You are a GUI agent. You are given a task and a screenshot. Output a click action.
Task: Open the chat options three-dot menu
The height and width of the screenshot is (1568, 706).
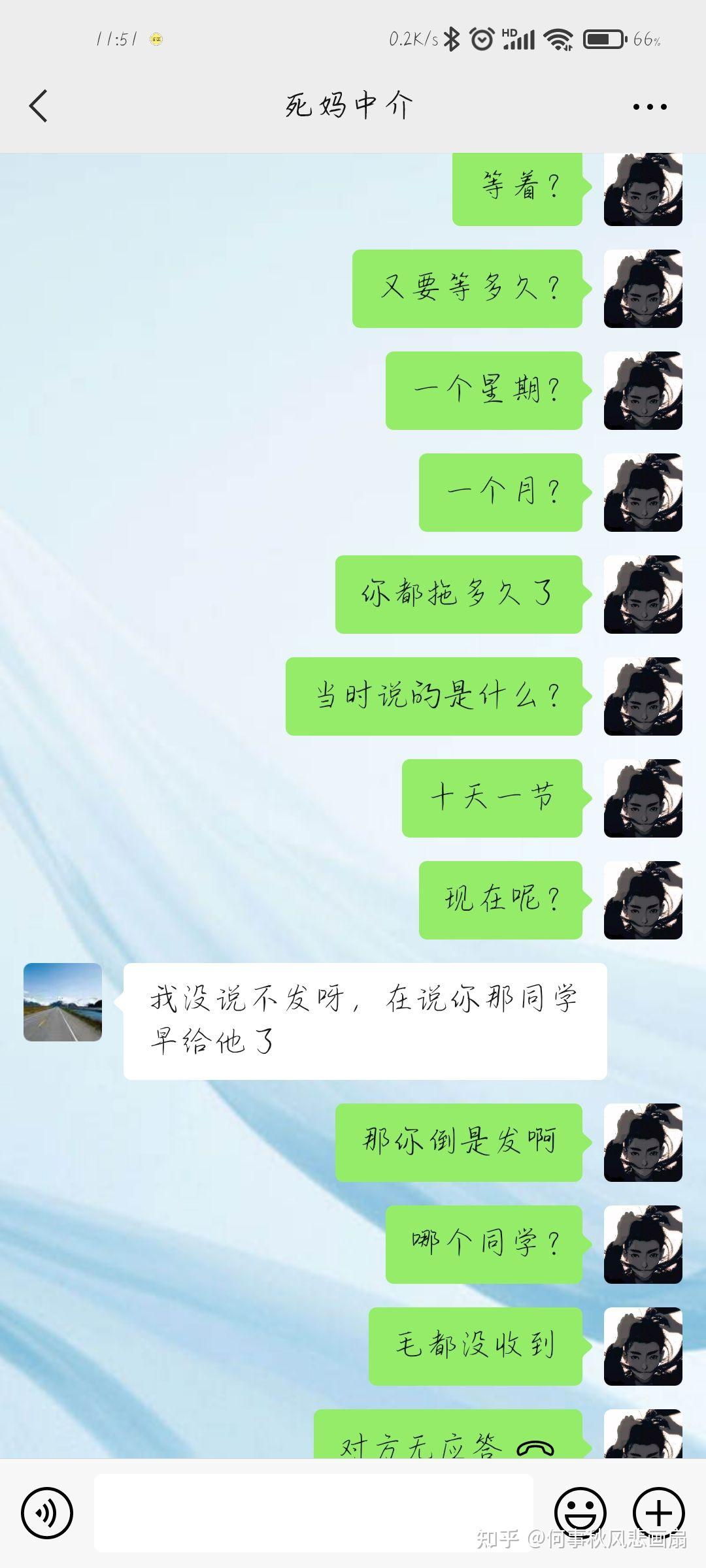[649, 106]
